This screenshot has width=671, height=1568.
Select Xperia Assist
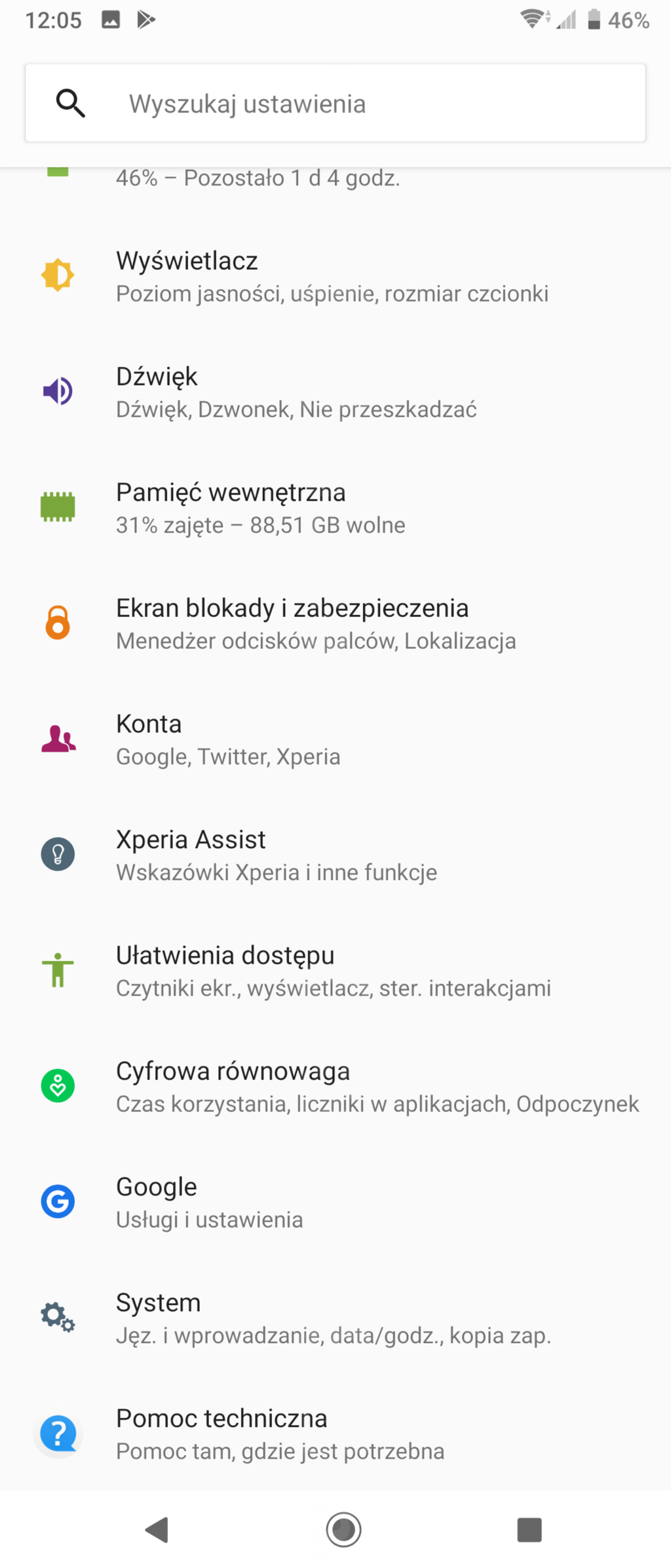tap(276, 855)
